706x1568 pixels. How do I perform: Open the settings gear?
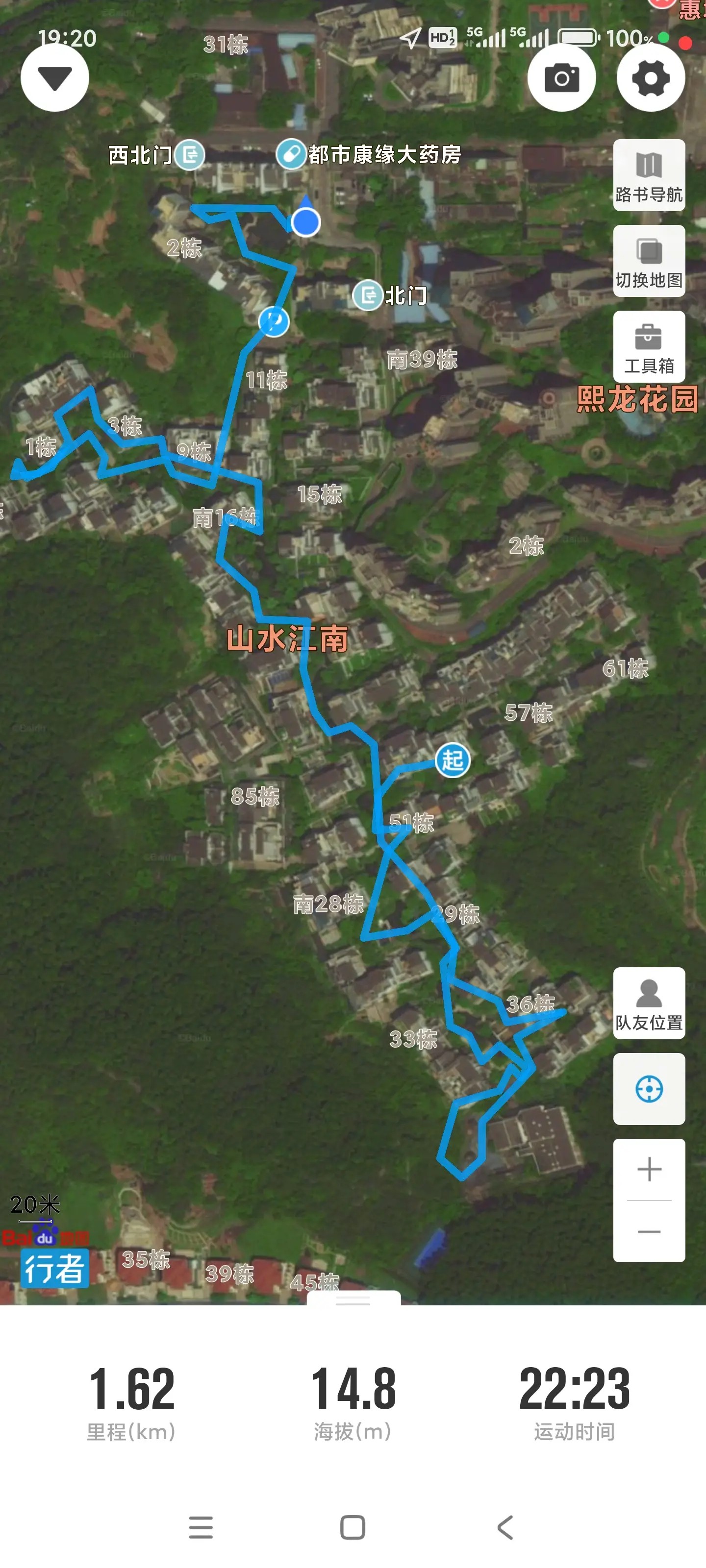651,78
